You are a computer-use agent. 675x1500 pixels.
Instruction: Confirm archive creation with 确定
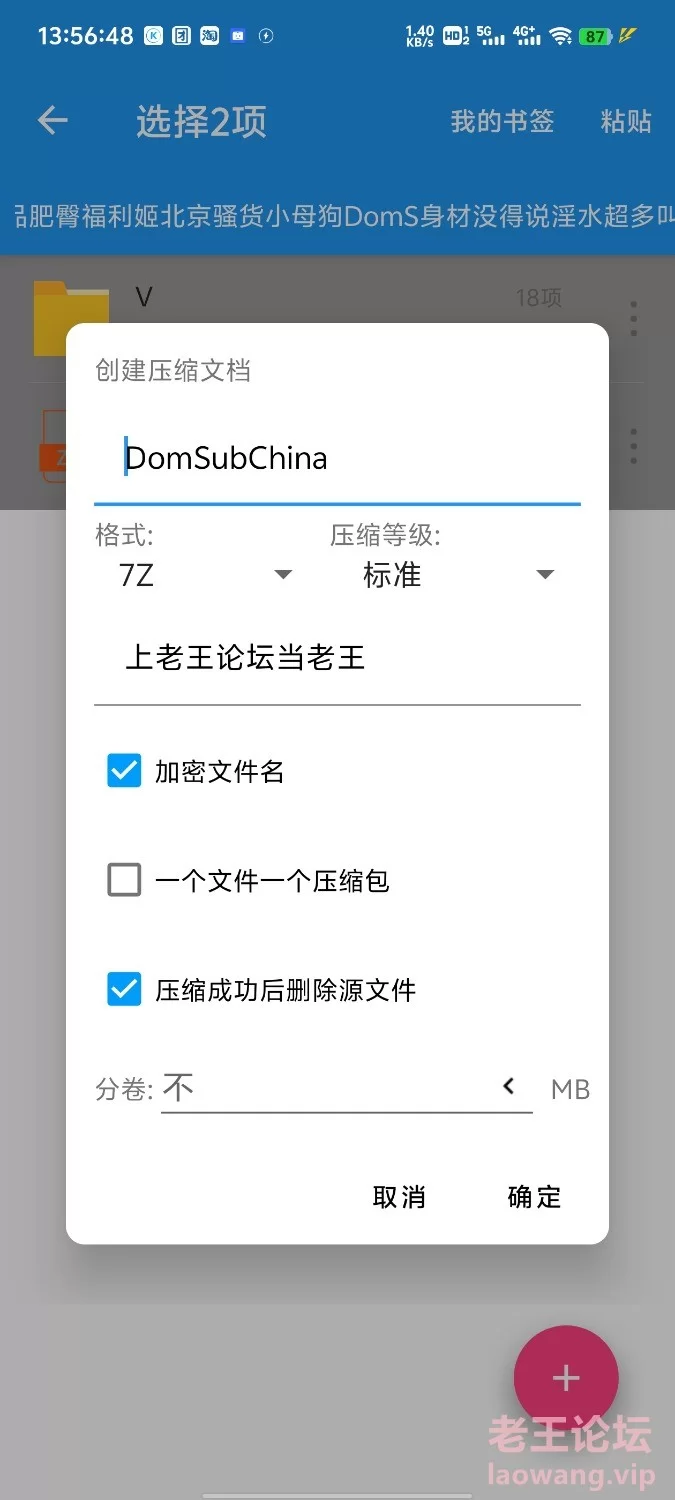535,1197
